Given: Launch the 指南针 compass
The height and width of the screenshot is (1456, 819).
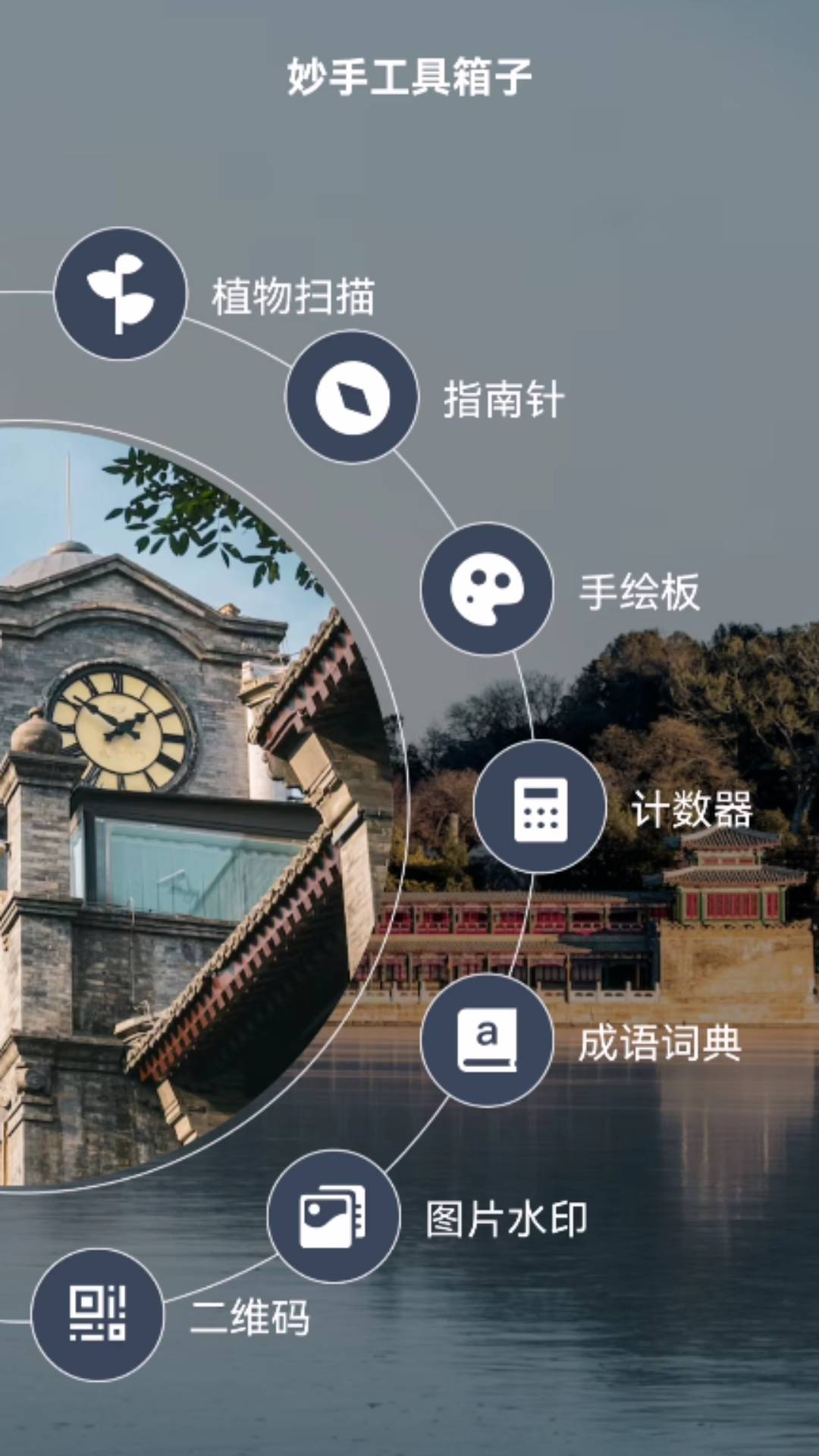Looking at the screenshot, I should [x=352, y=397].
